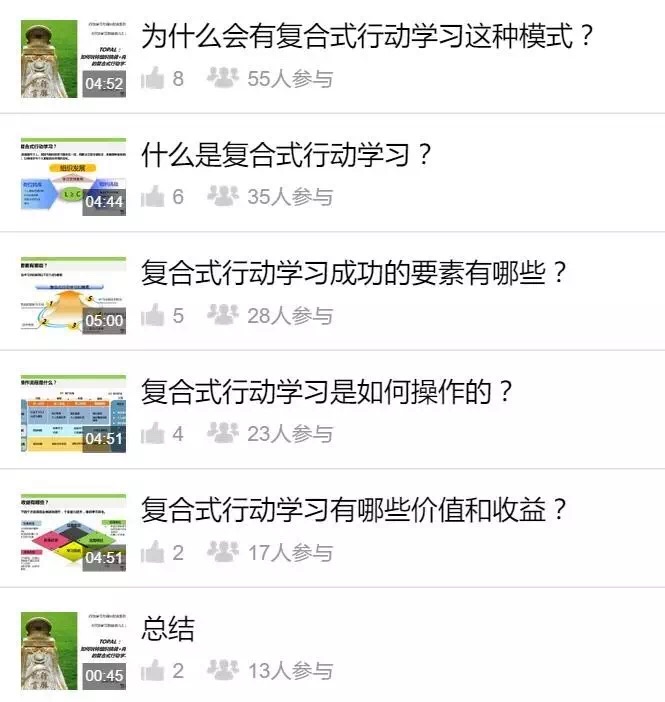Open video 为什么会有复合式行动学习这种模式？
665x702 pixels.
367,38
